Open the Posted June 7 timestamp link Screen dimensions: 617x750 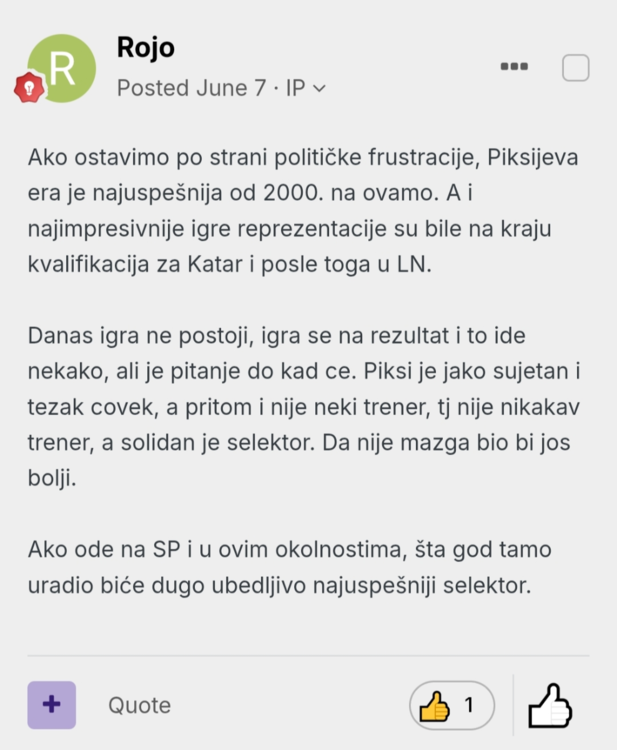click(x=191, y=88)
